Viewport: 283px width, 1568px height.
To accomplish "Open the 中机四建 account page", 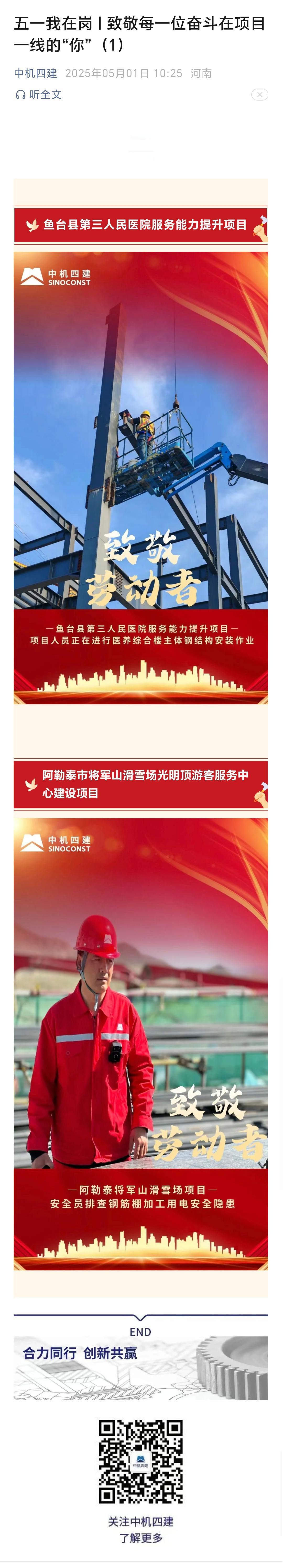I will (x=35, y=74).
